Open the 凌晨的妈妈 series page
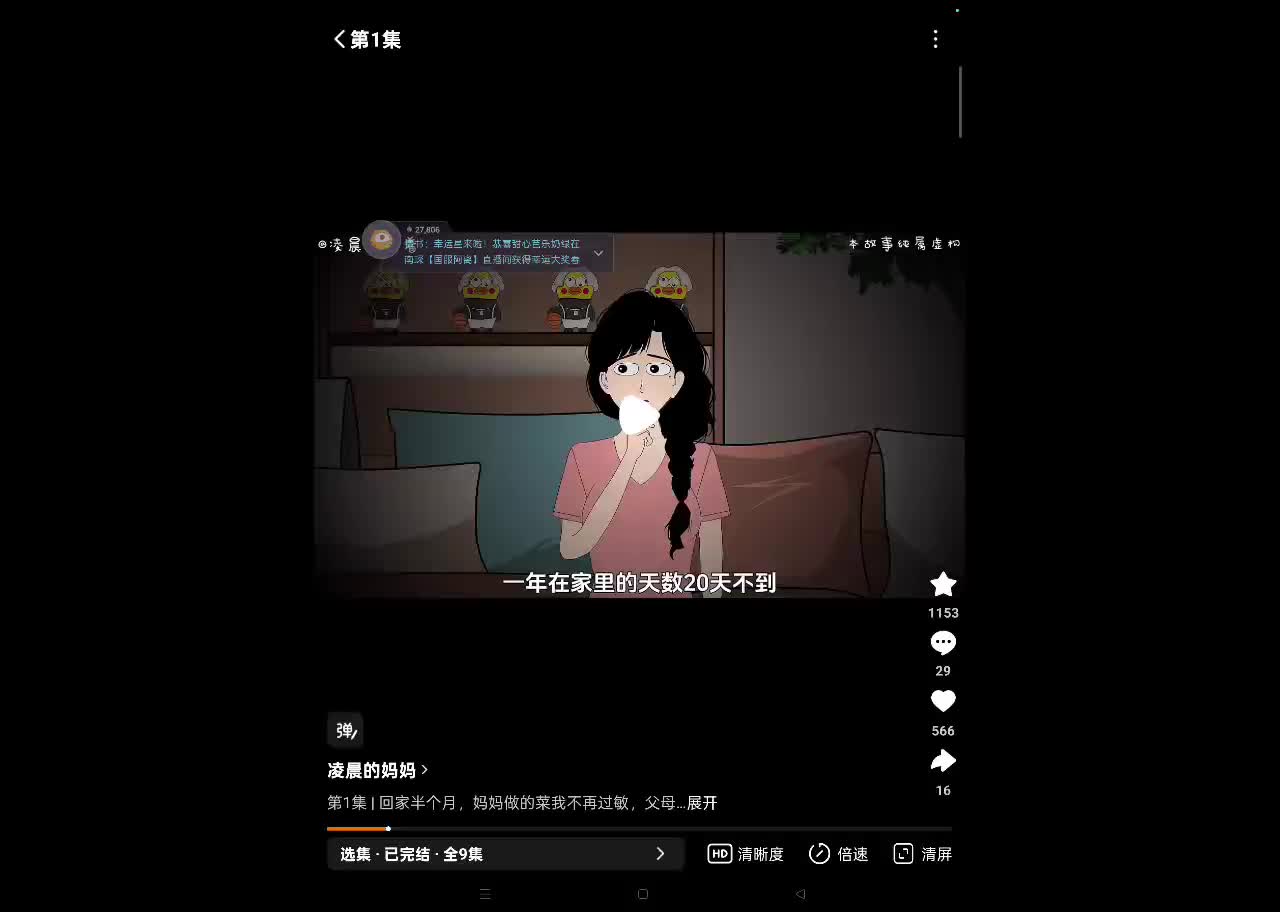Screen dimensions: 1280x912 (x=377, y=770)
